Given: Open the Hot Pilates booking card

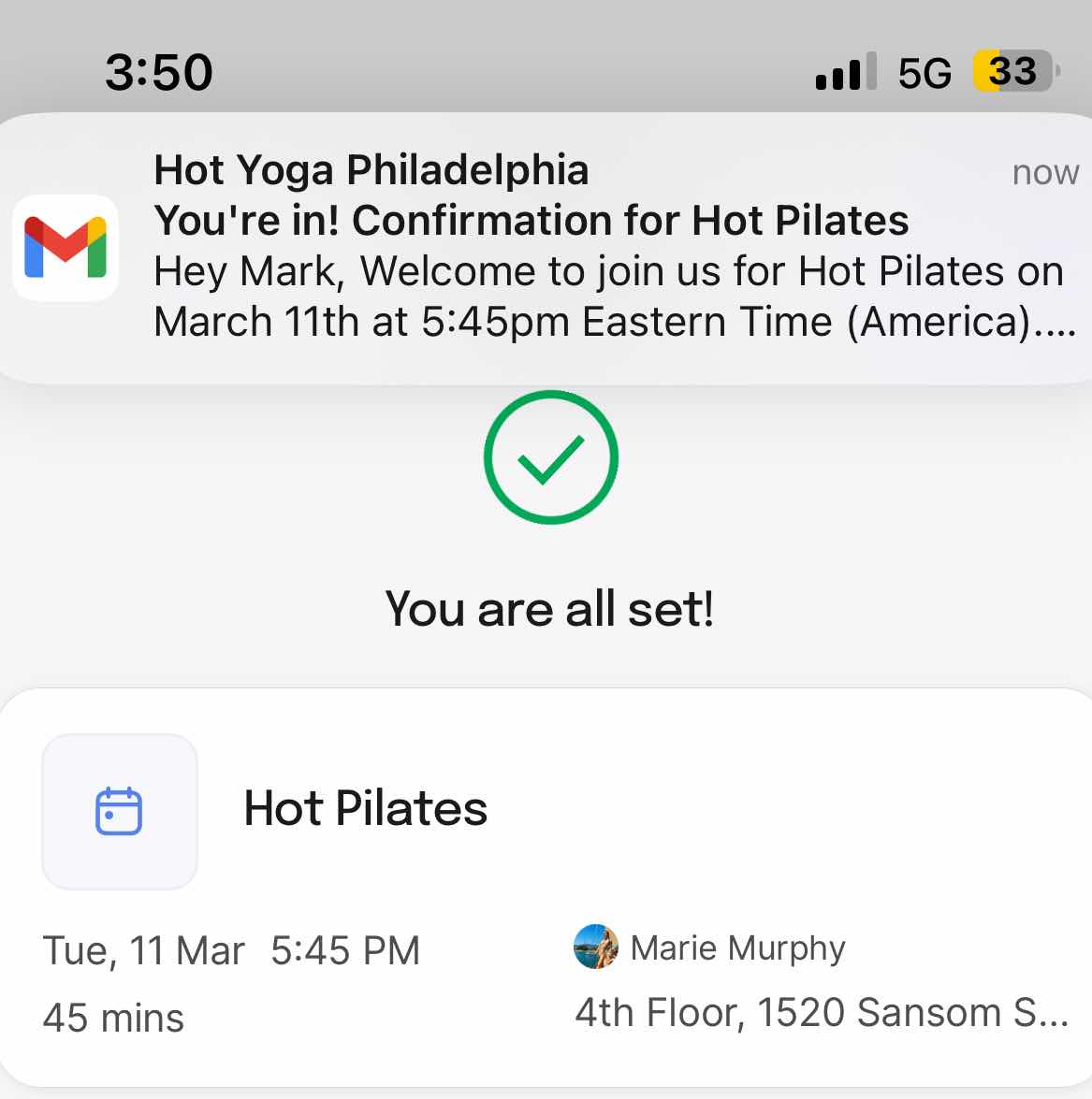Looking at the screenshot, I should tap(546, 887).
